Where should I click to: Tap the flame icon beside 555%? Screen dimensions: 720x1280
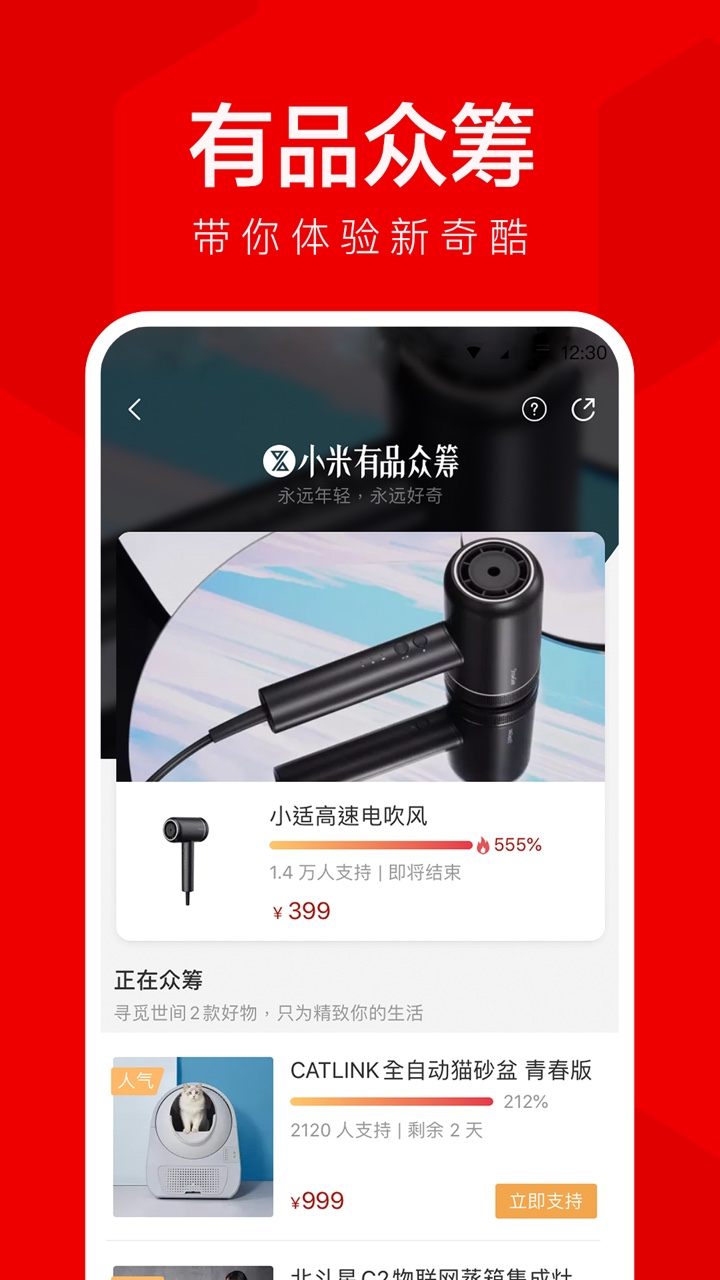coord(484,844)
